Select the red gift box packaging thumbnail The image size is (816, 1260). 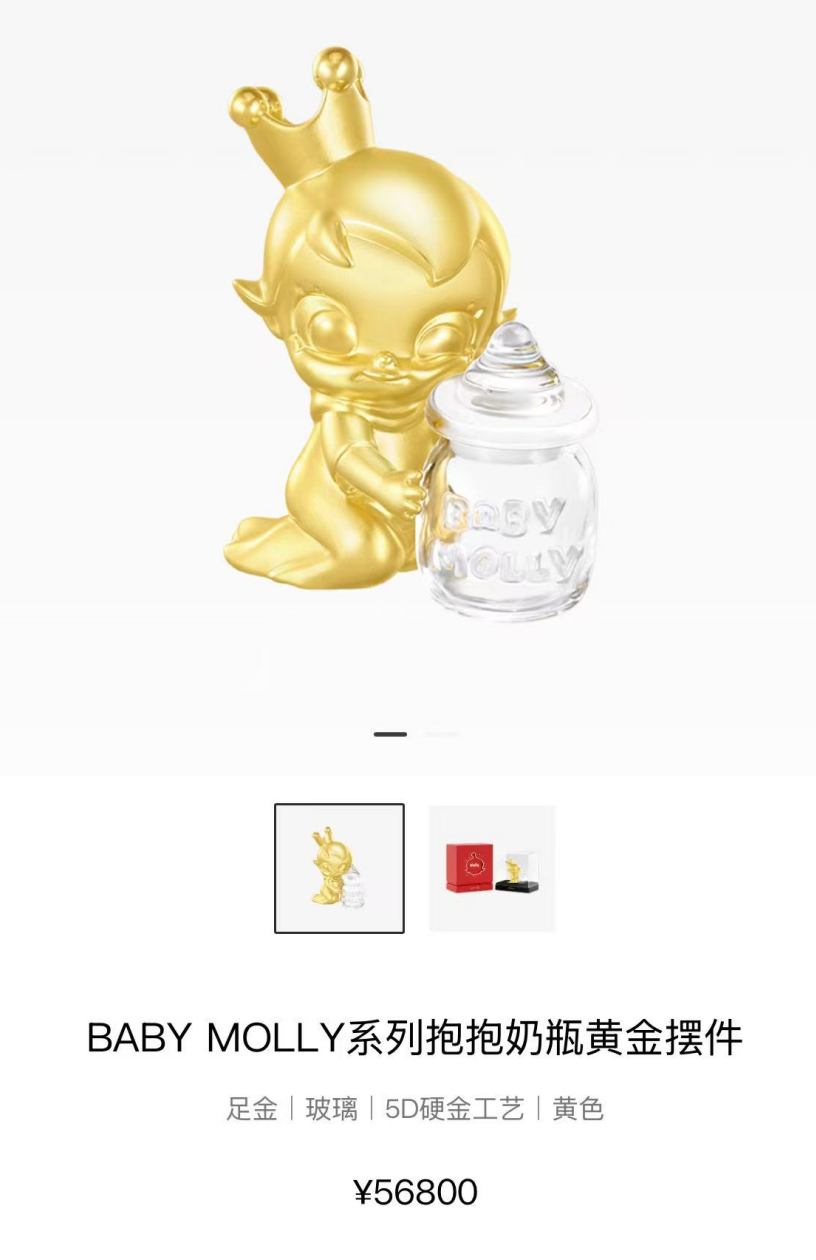pos(491,868)
